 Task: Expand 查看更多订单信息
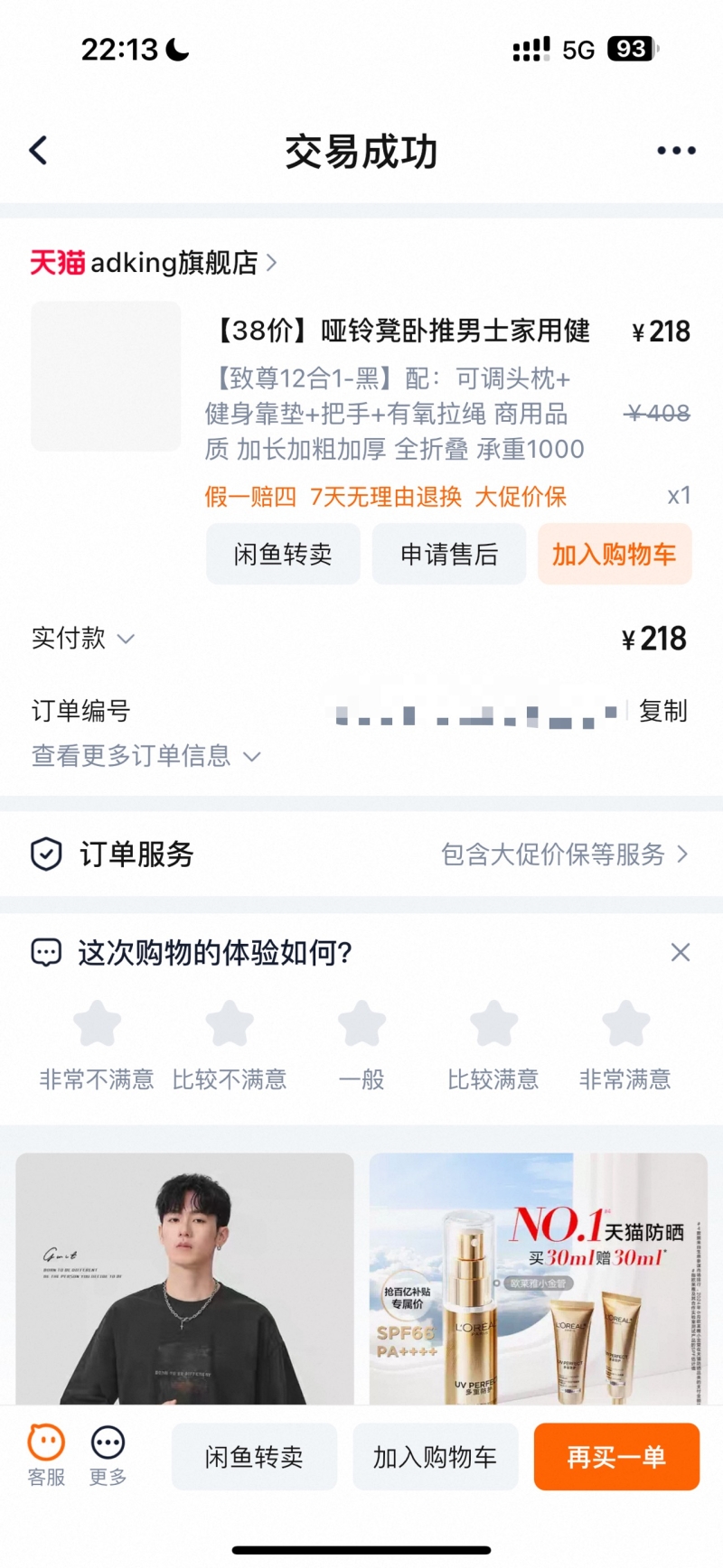point(145,756)
